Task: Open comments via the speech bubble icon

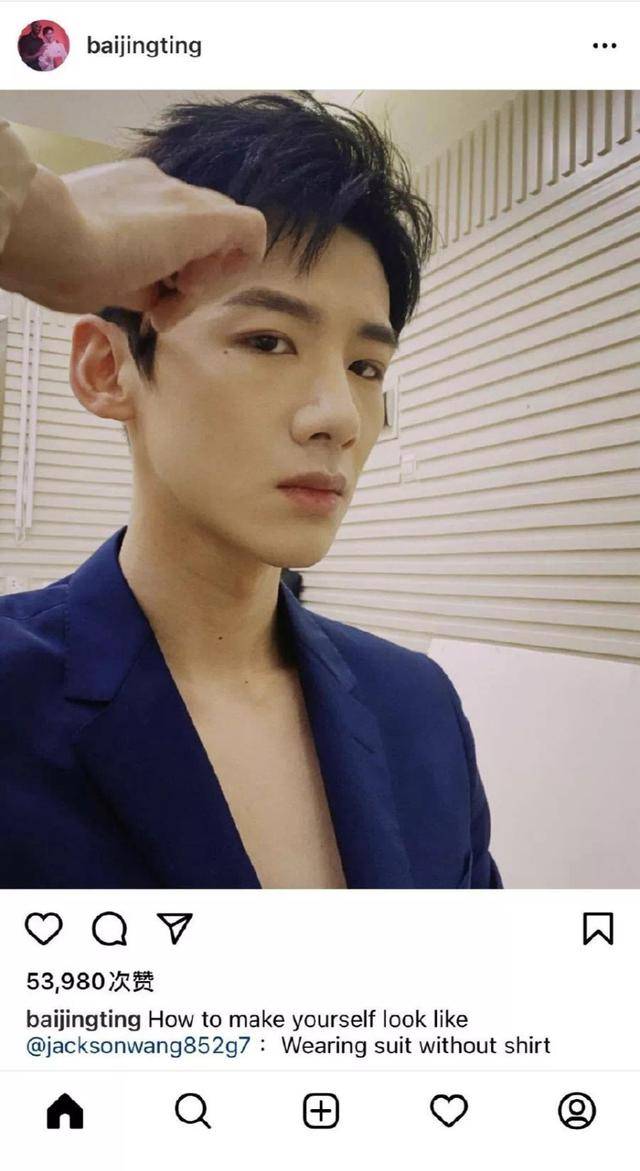Action: [x=109, y=929]
